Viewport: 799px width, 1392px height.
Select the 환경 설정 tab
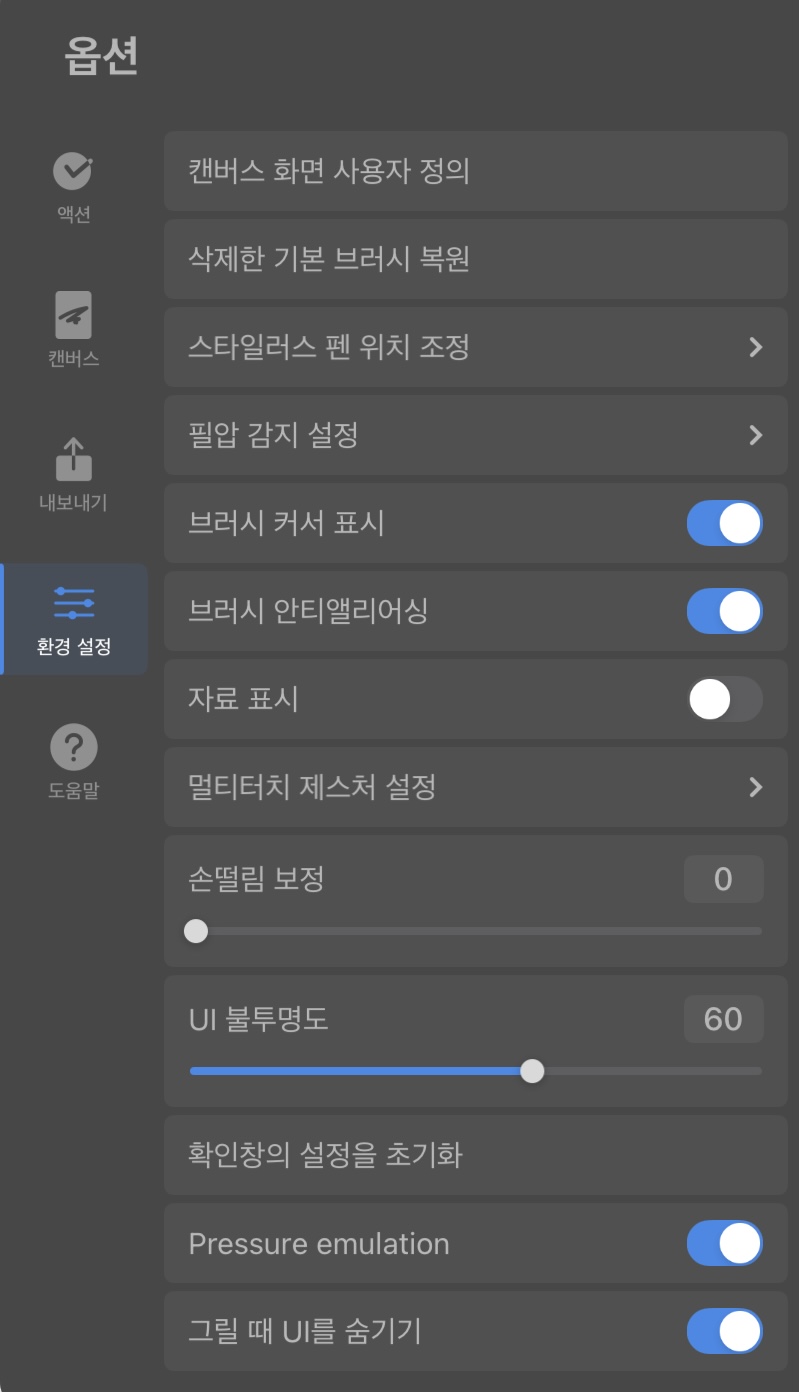74,618
